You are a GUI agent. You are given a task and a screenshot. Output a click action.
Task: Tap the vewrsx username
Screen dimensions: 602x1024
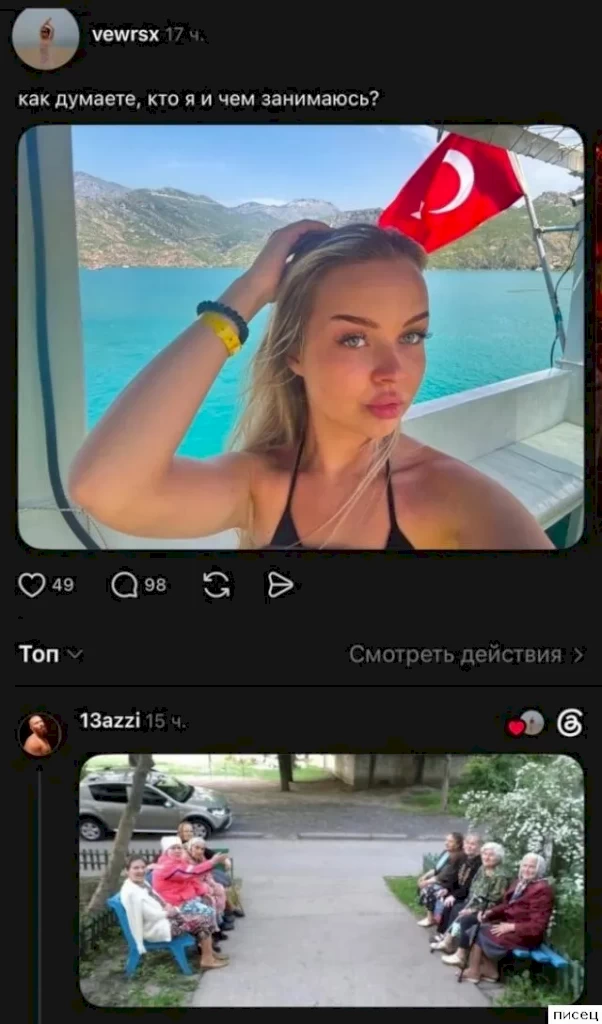(126, 35)
